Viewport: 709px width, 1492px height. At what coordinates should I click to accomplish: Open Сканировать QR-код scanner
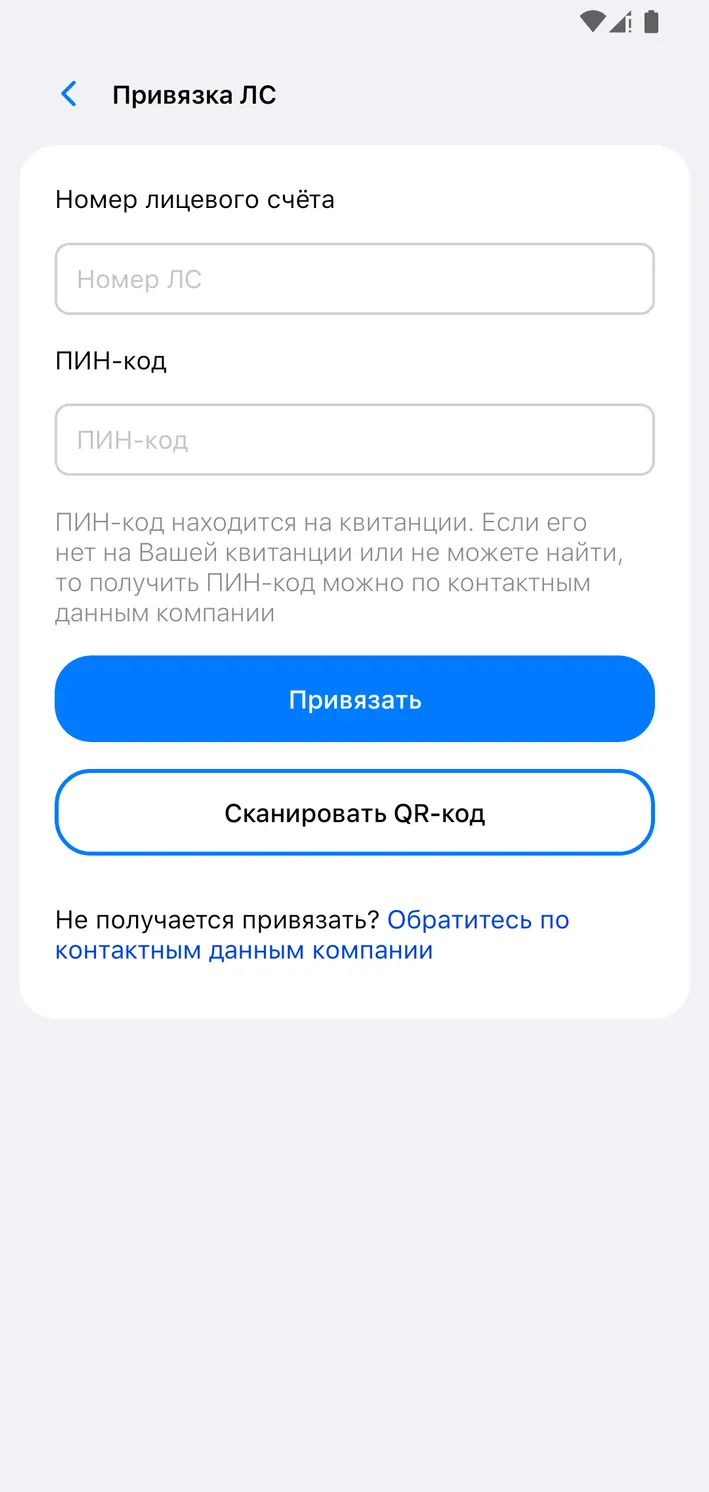pos(354,812)
